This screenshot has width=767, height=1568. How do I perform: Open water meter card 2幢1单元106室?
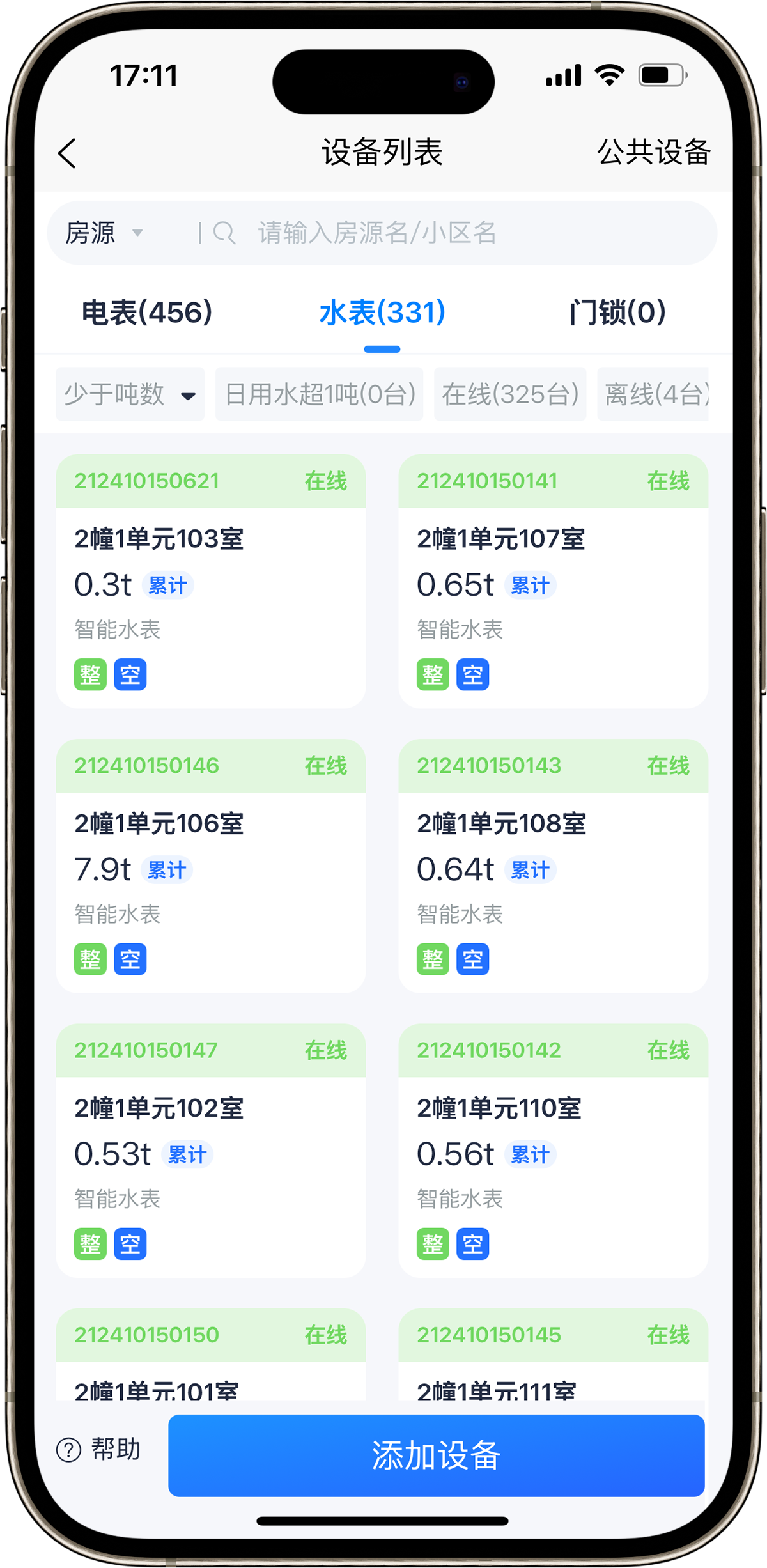(x=211, y=866)
